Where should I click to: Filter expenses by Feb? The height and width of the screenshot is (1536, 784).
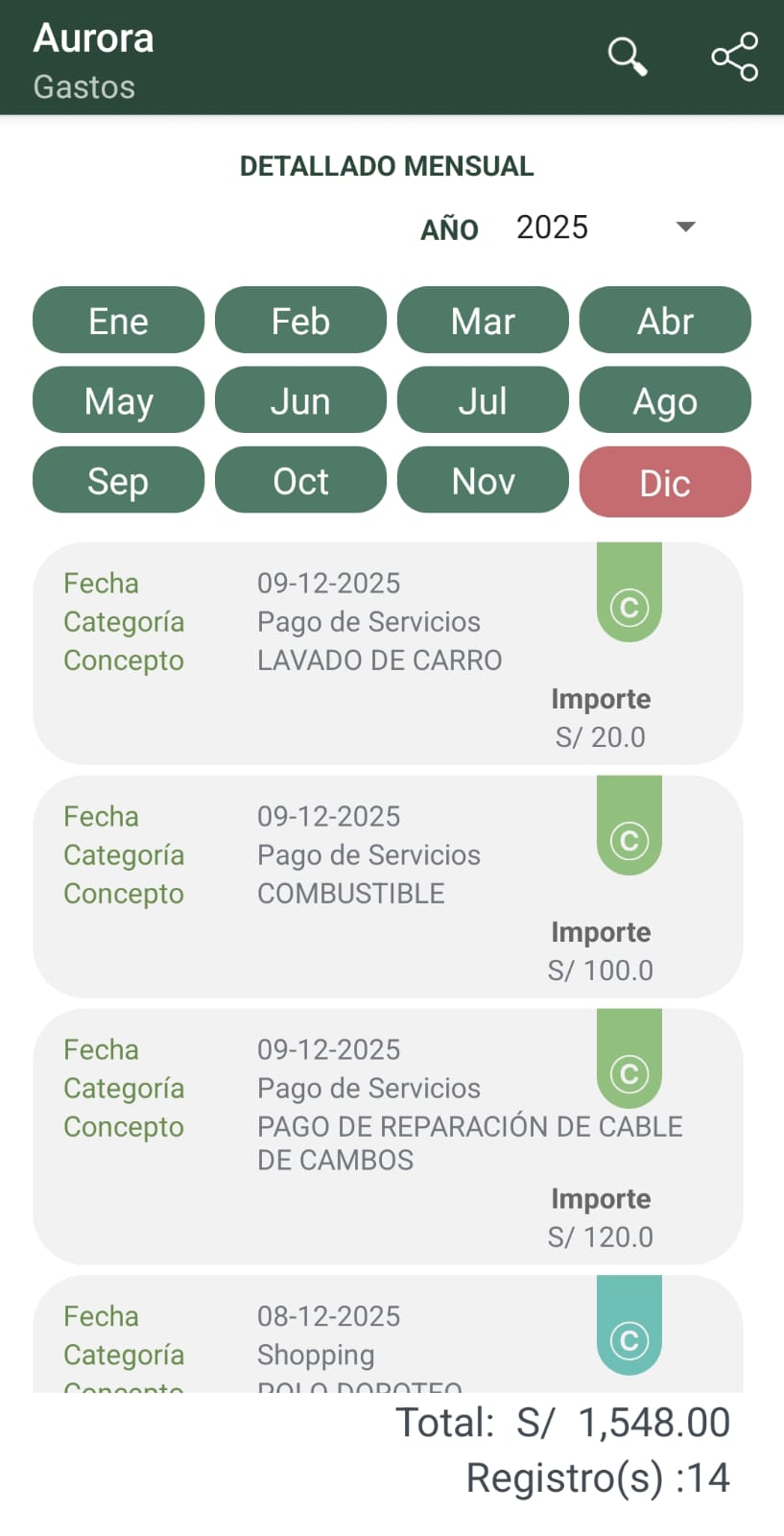click(300, 321)
